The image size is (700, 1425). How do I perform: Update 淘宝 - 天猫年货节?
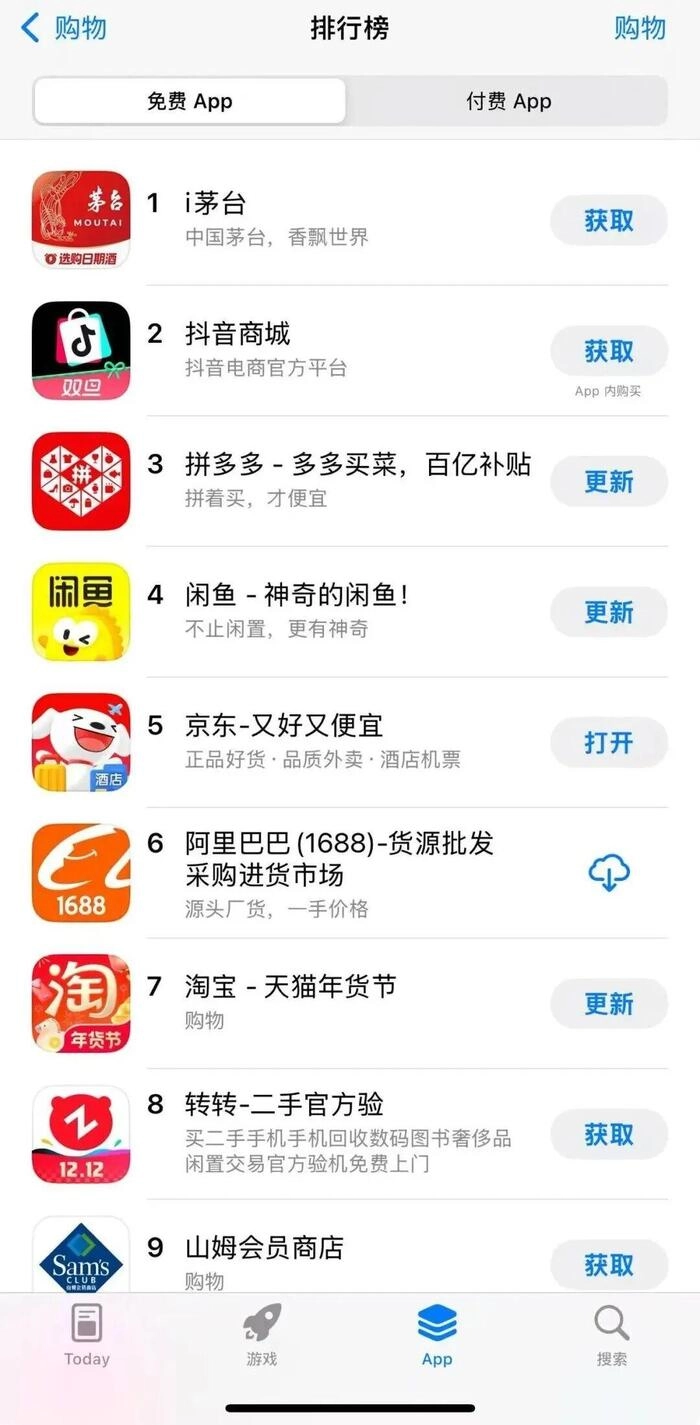pos(608,1003)
